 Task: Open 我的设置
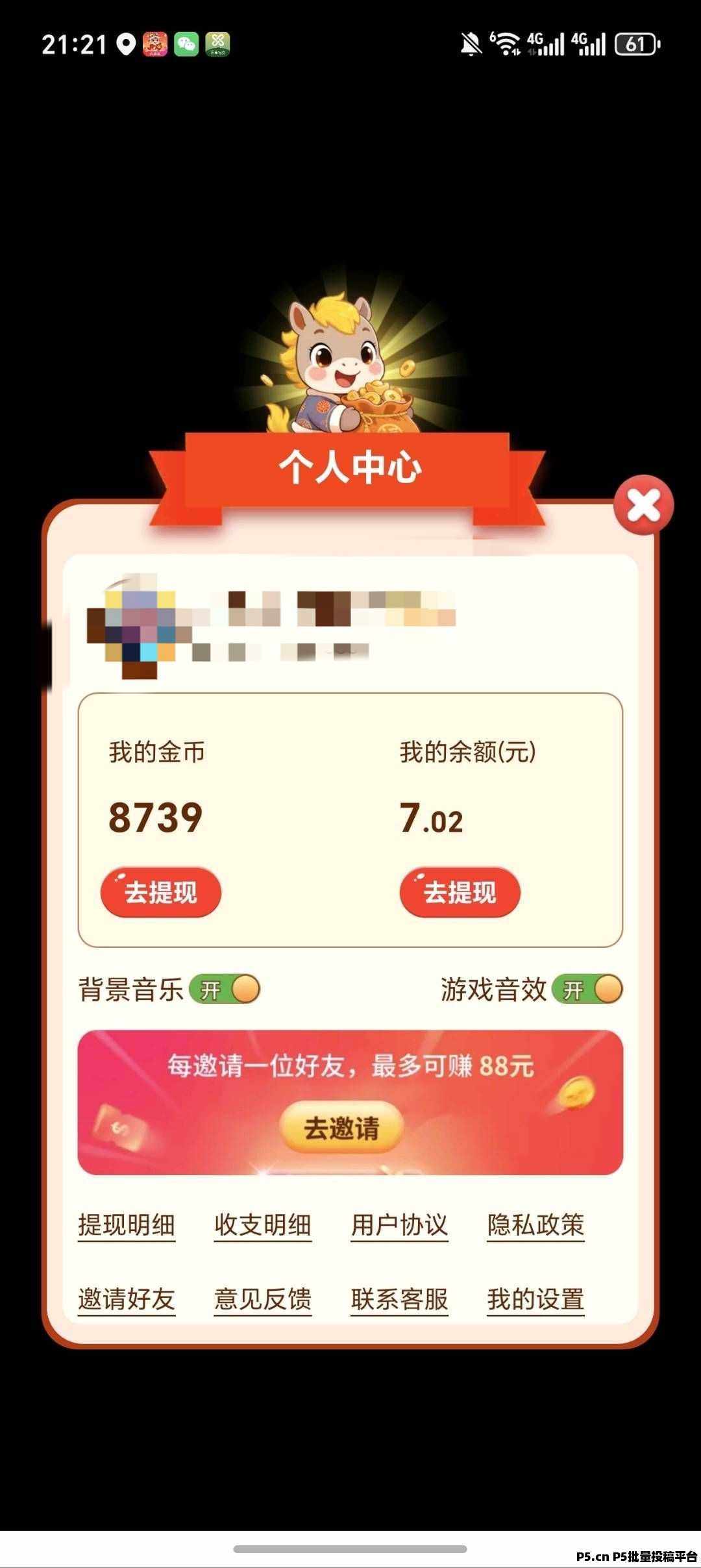[x=535, y=1299]
